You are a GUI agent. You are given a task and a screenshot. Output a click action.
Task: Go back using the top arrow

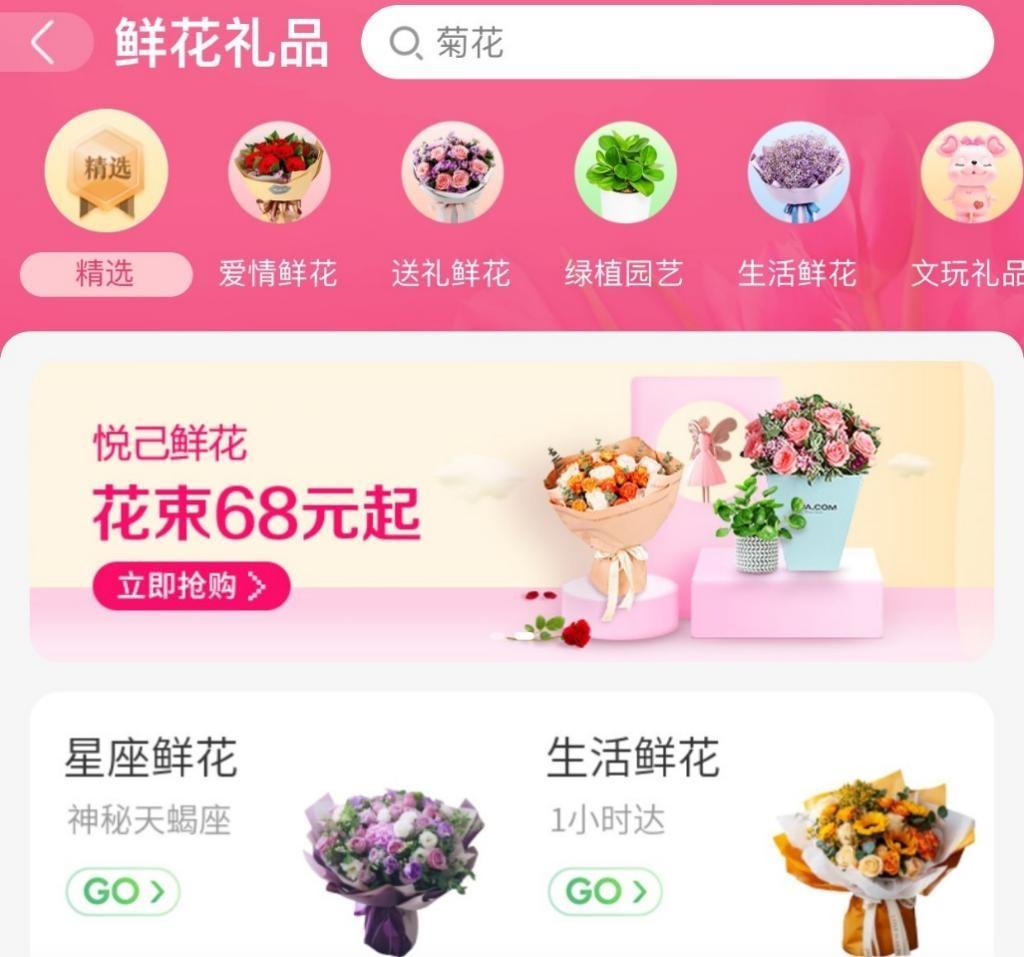(42, 43)
